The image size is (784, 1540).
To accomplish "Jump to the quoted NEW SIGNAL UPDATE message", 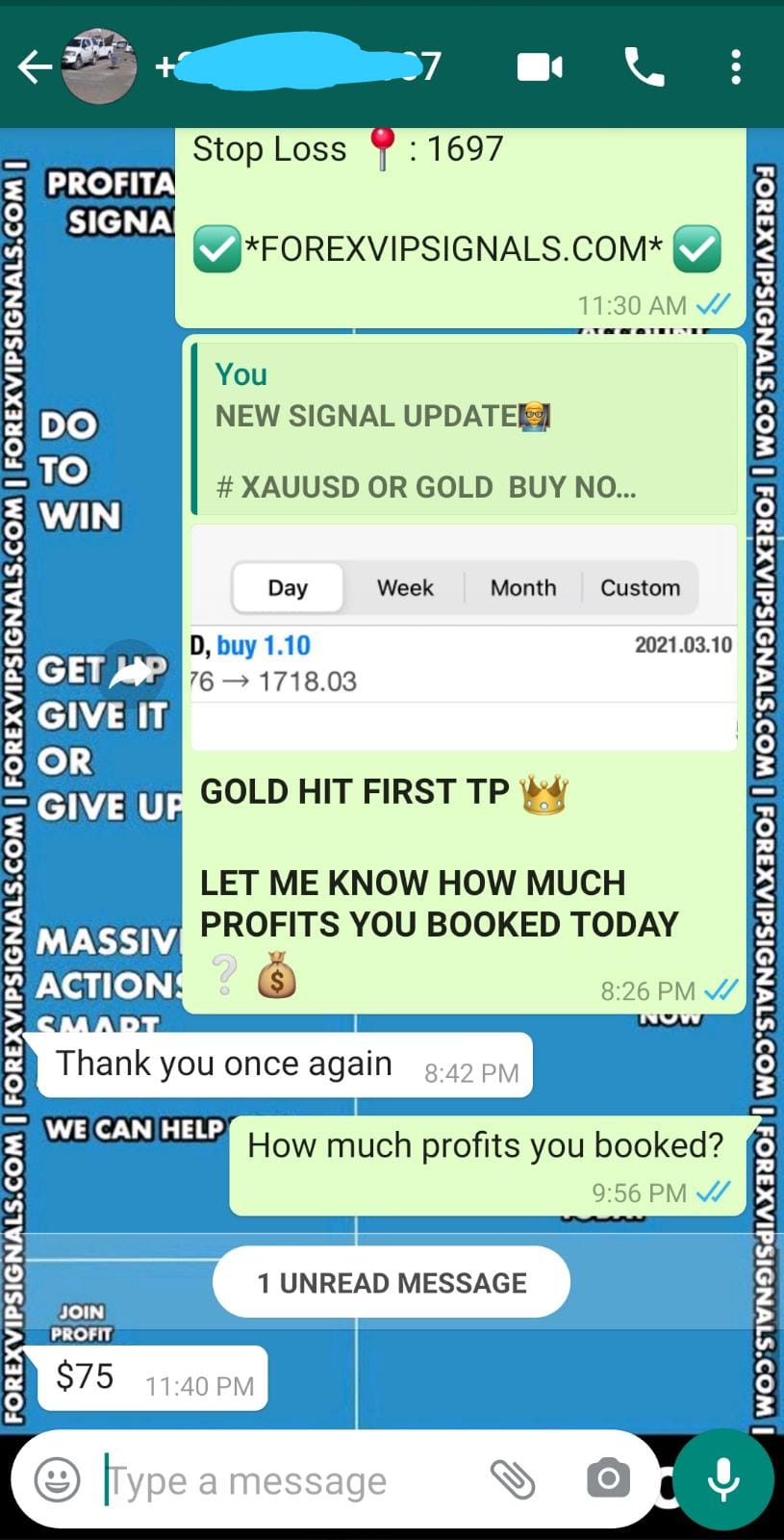I will click(x=464, y=430).
